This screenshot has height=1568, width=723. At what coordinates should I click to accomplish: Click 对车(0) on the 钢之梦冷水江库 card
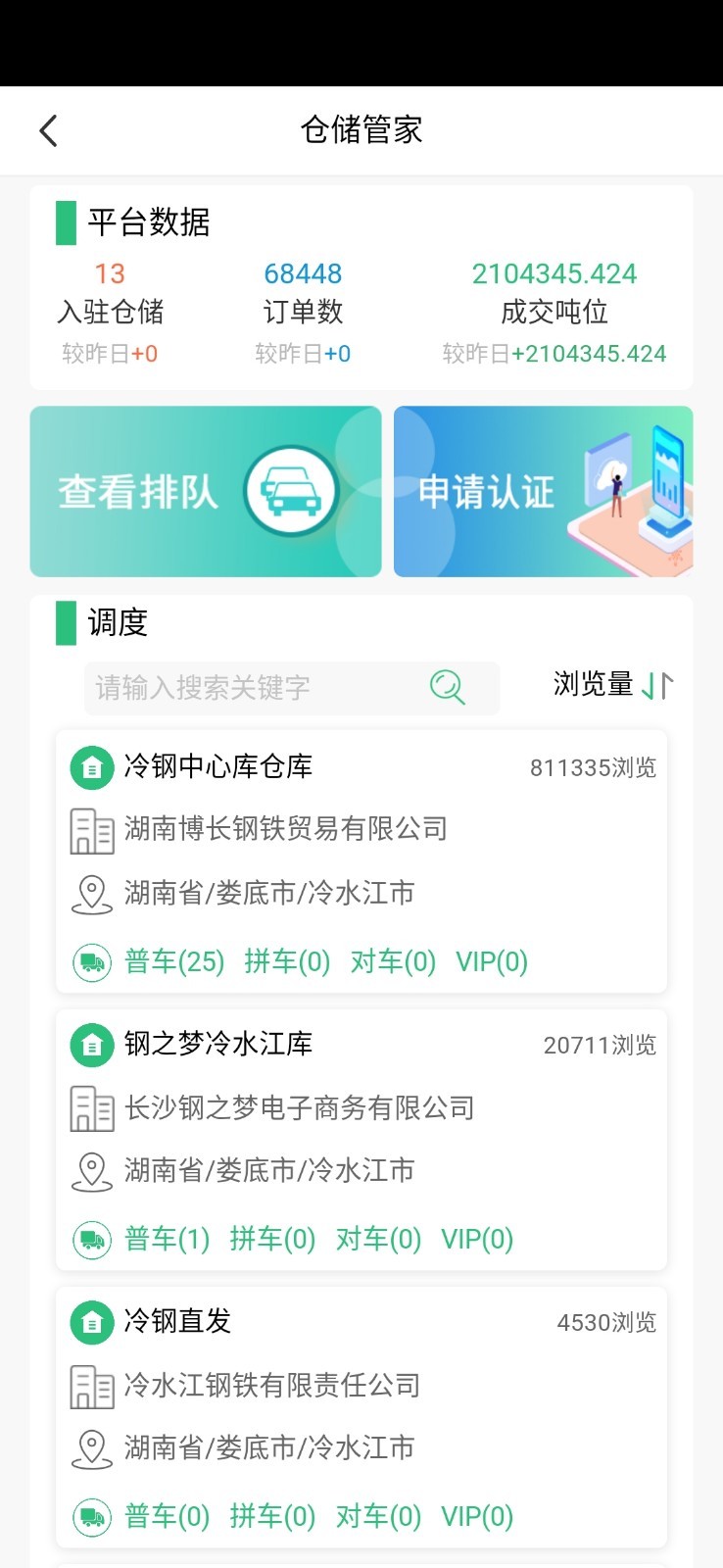(x=378, y=1239)
